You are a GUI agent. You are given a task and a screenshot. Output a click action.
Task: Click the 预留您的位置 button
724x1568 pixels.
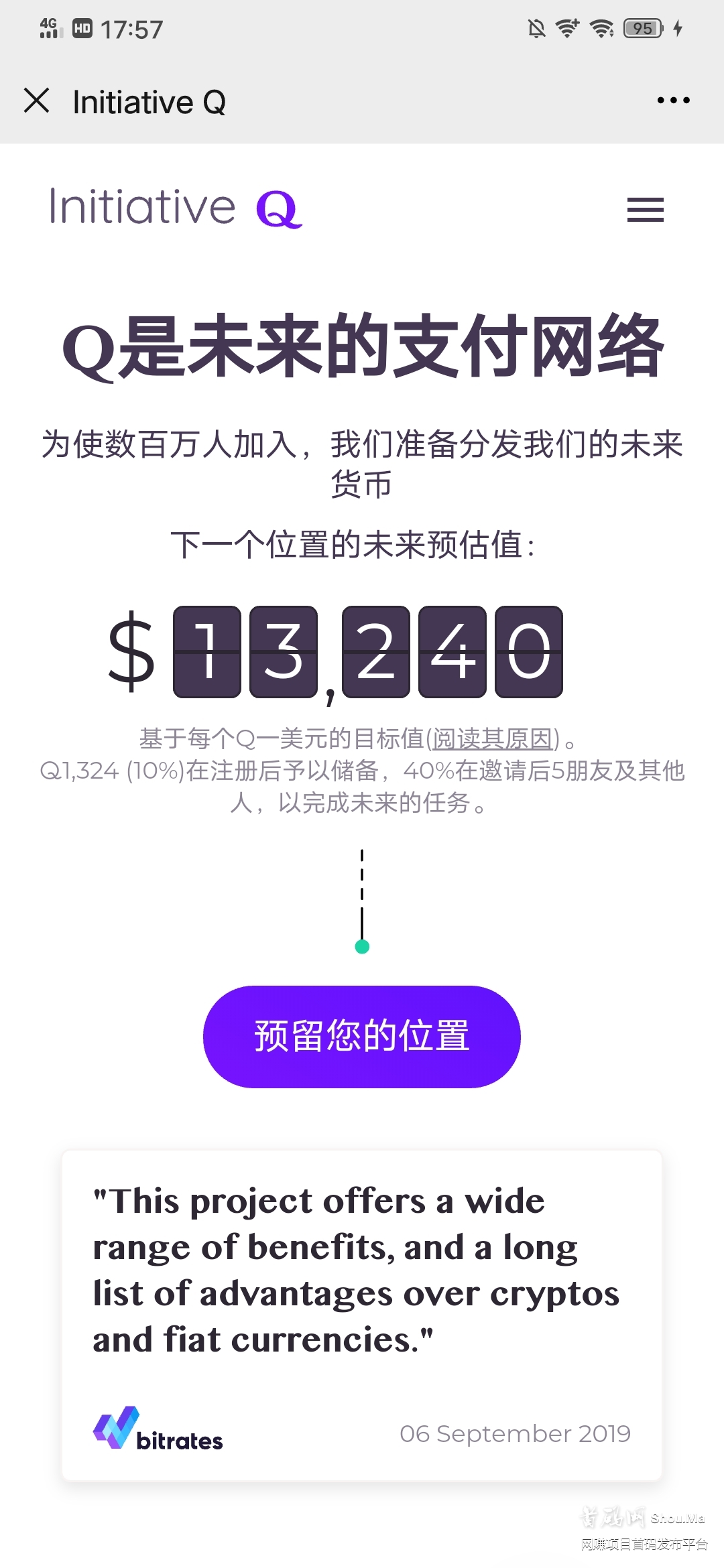(362, 1036)
